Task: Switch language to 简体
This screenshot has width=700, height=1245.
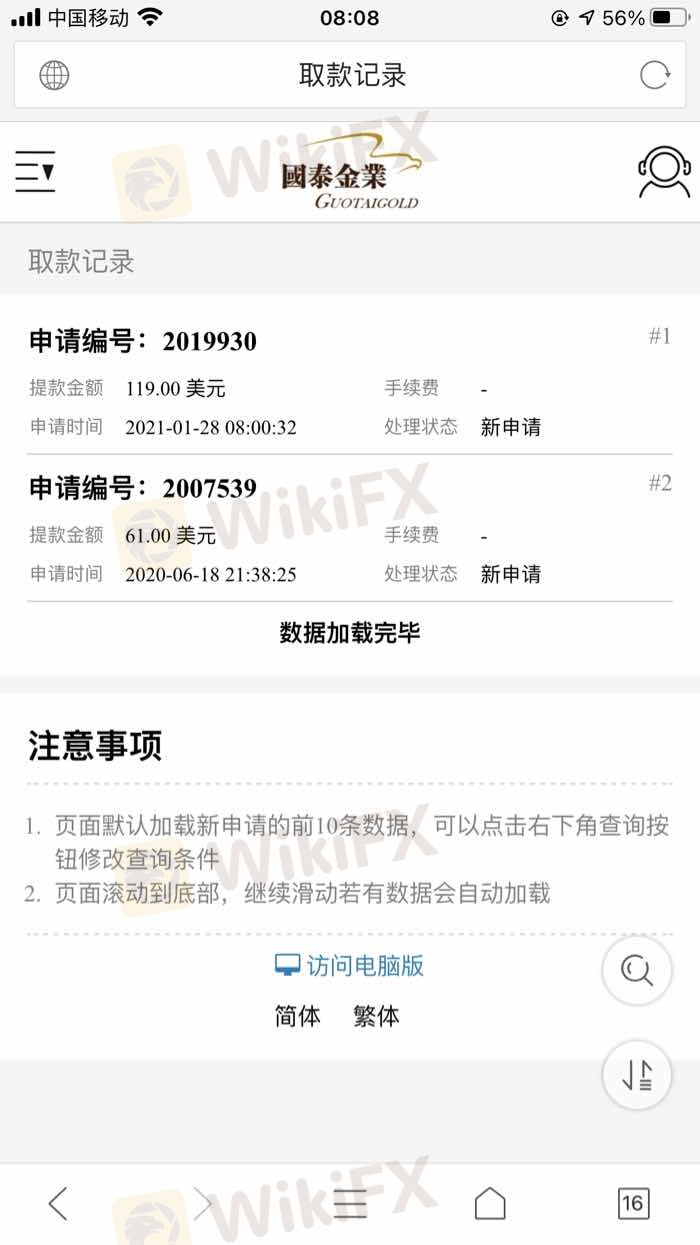Action: click(298, 1016)
